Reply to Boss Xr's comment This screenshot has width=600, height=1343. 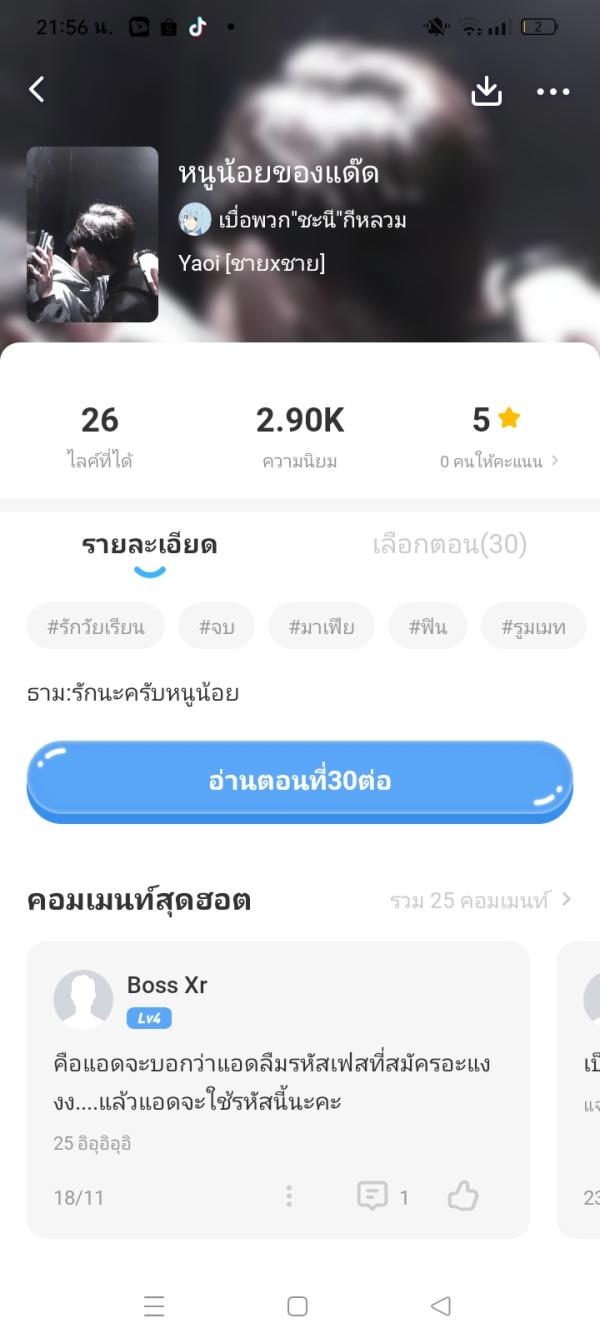[x=373, y=1196]
